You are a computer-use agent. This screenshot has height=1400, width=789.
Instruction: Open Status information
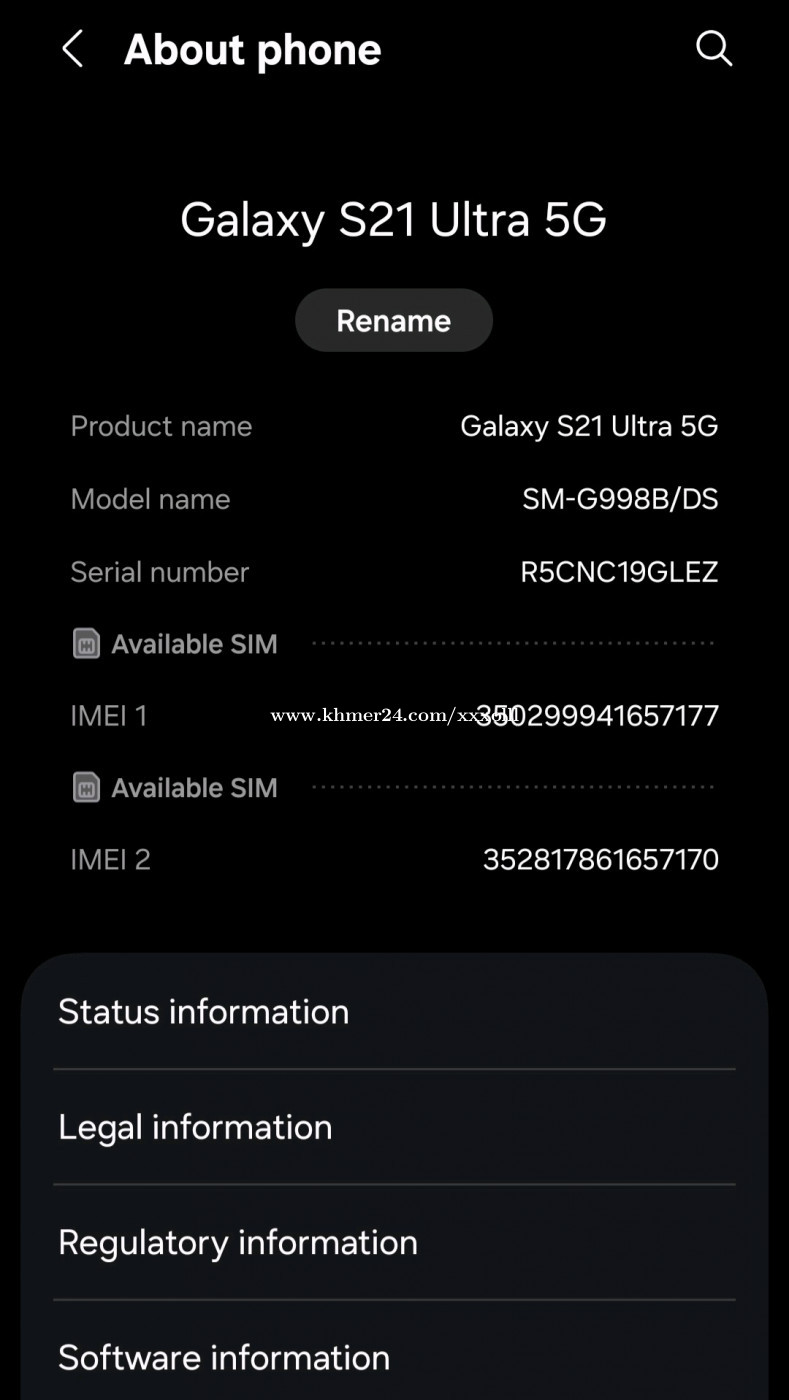(394, 1011)
